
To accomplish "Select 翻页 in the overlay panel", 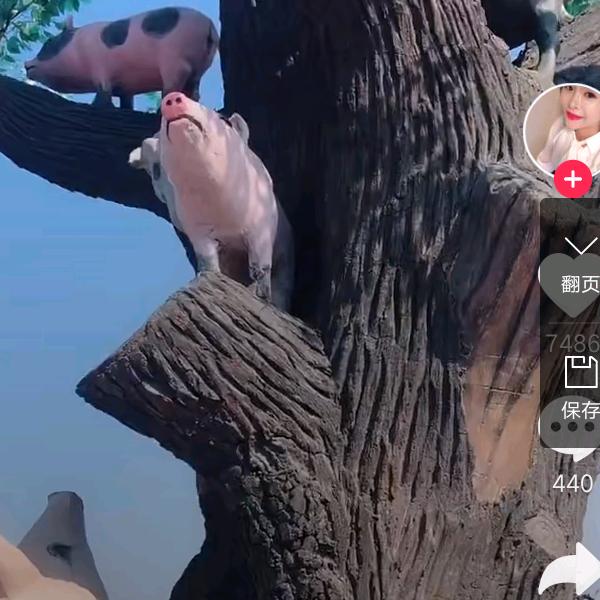I will 580,284.
